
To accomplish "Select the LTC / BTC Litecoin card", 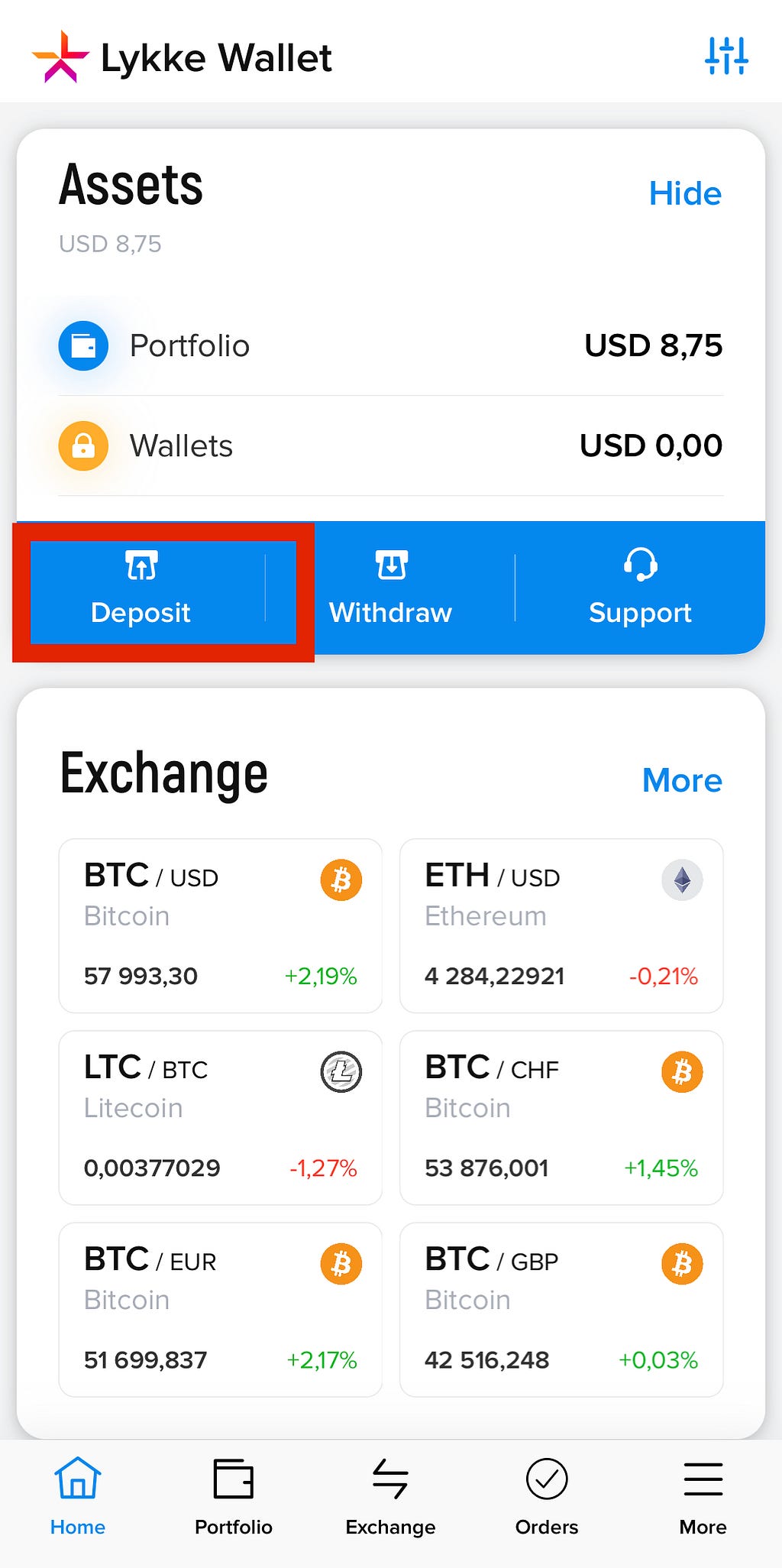I will tap(220, 1117).
